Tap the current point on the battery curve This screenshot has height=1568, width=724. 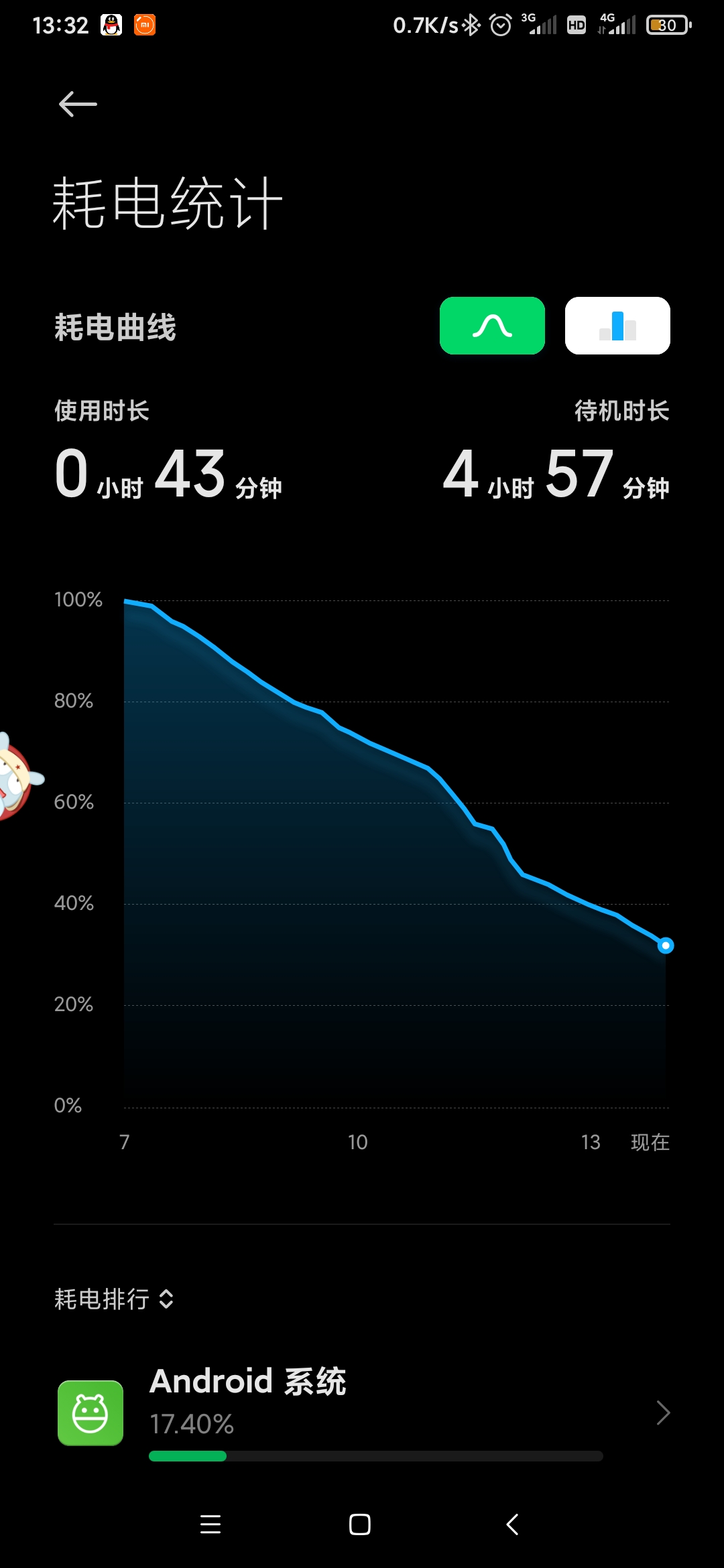coord(665,945)
